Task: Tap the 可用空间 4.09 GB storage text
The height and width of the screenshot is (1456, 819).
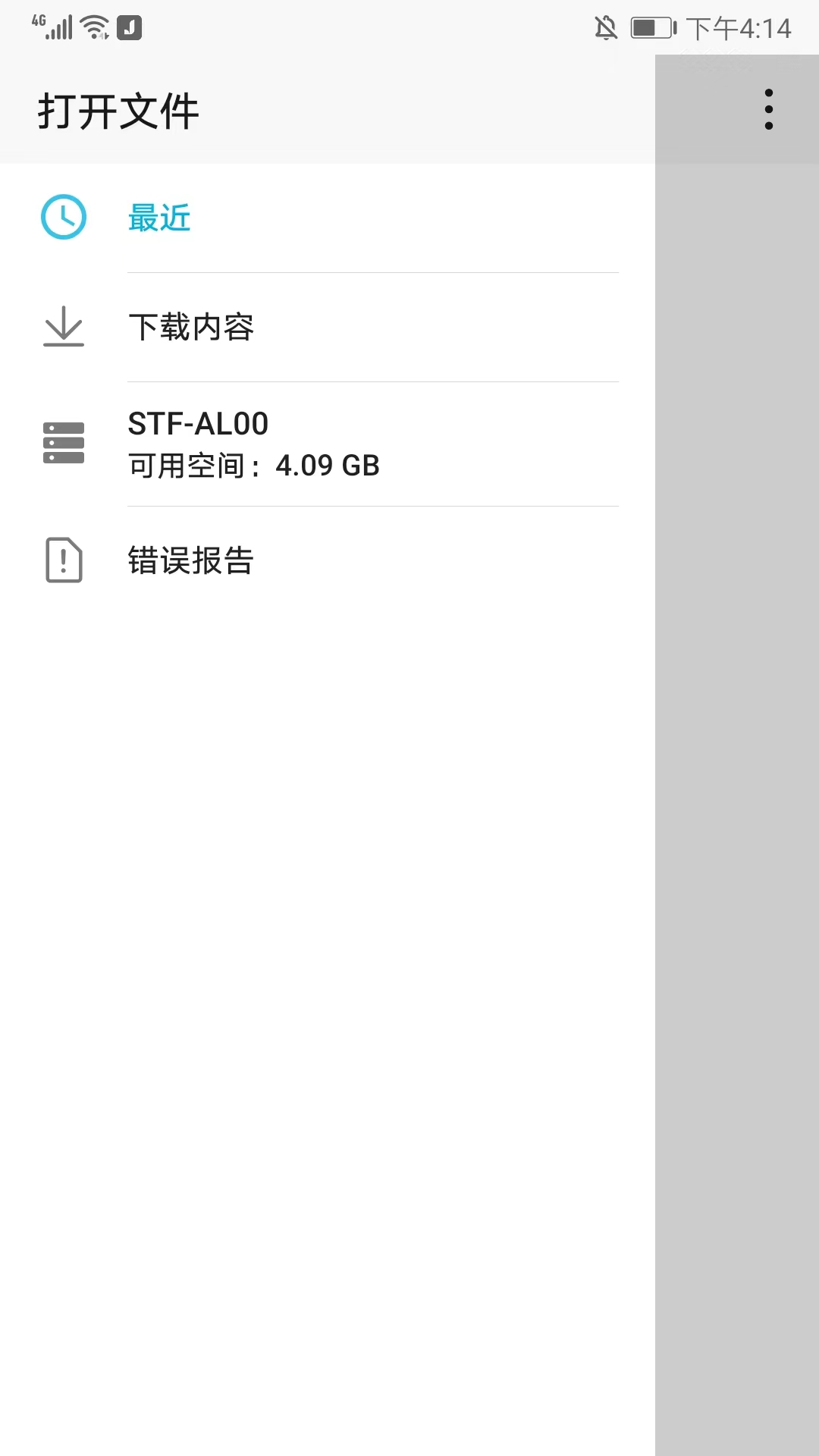Action: pyautogui.click(x=253, y=465)
